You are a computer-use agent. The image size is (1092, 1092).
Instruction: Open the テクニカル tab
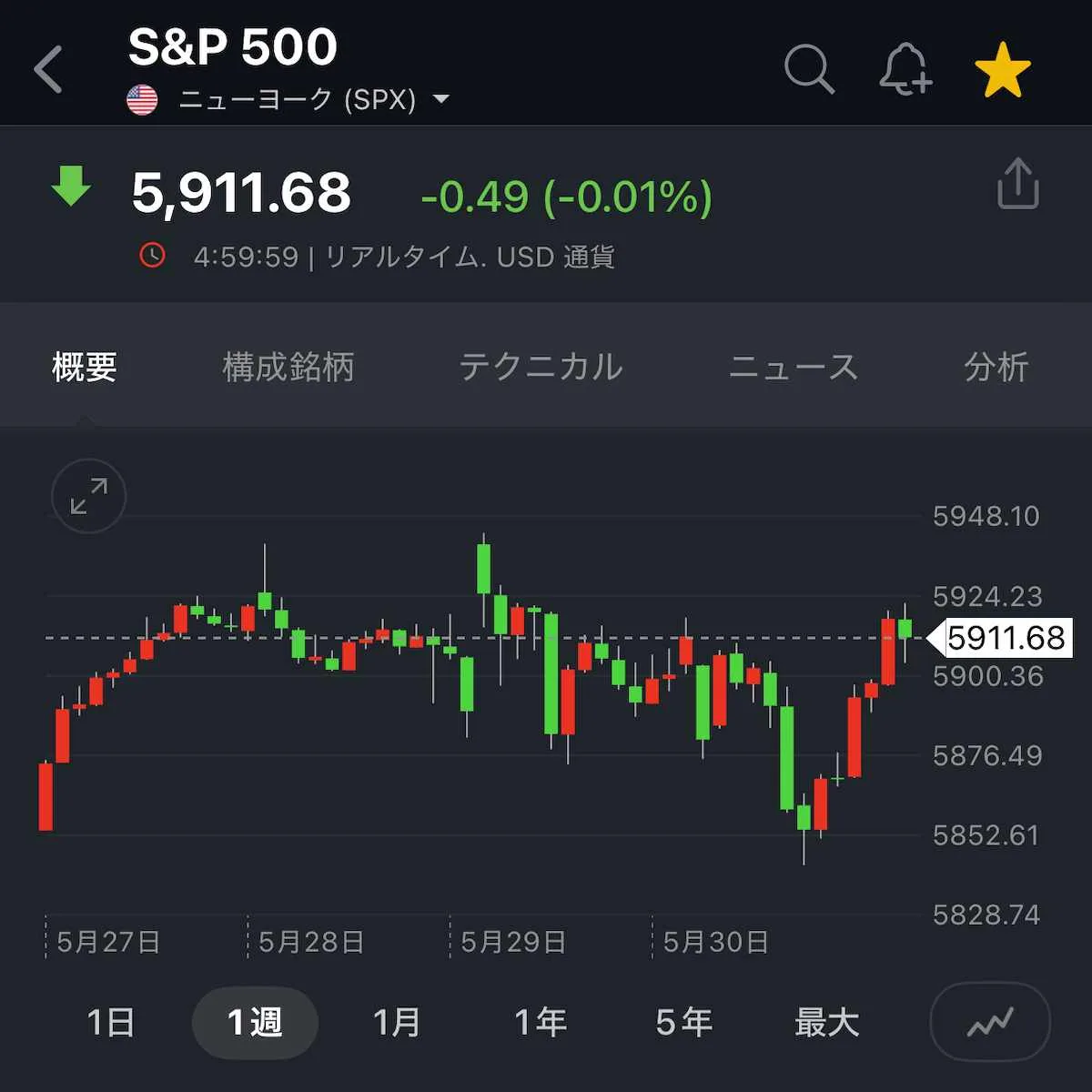point(541,368)
